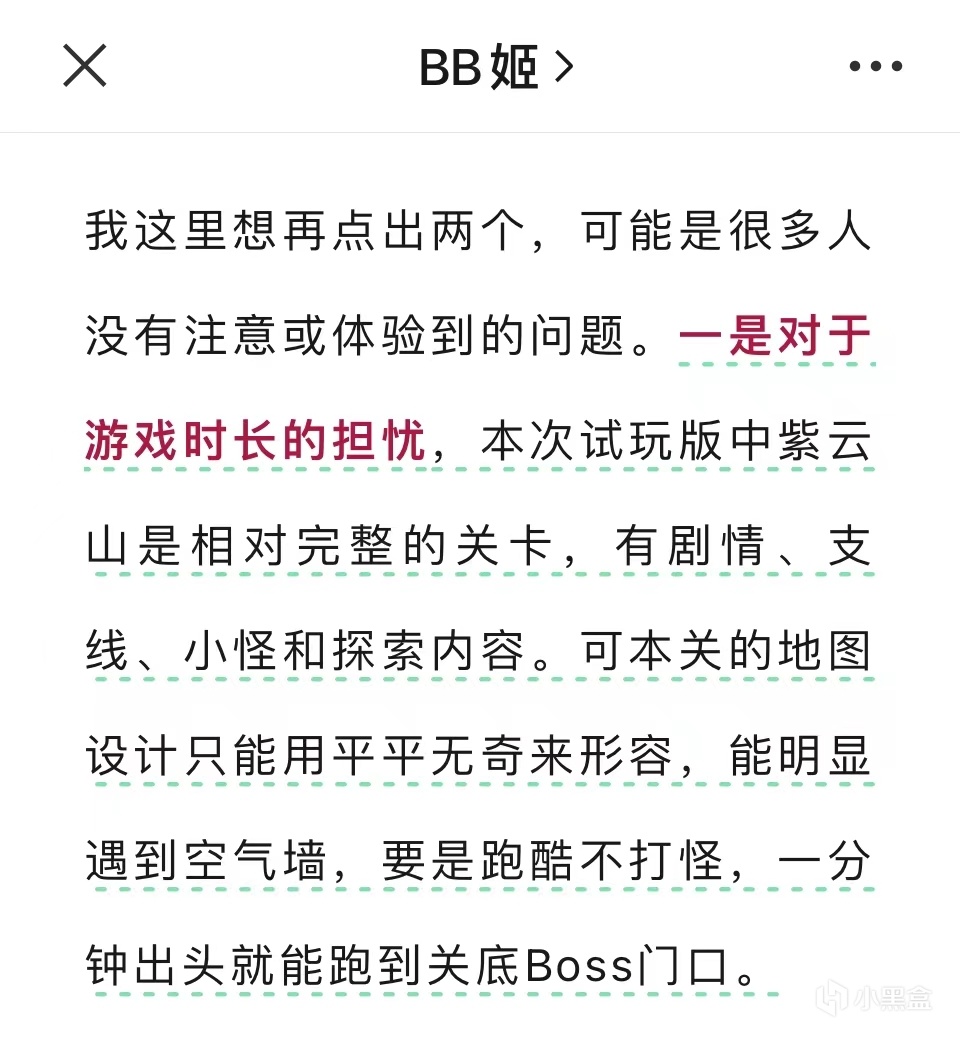Open the BB姬 account profile
Screen dimensions: 960x1041
pos(495,67)
